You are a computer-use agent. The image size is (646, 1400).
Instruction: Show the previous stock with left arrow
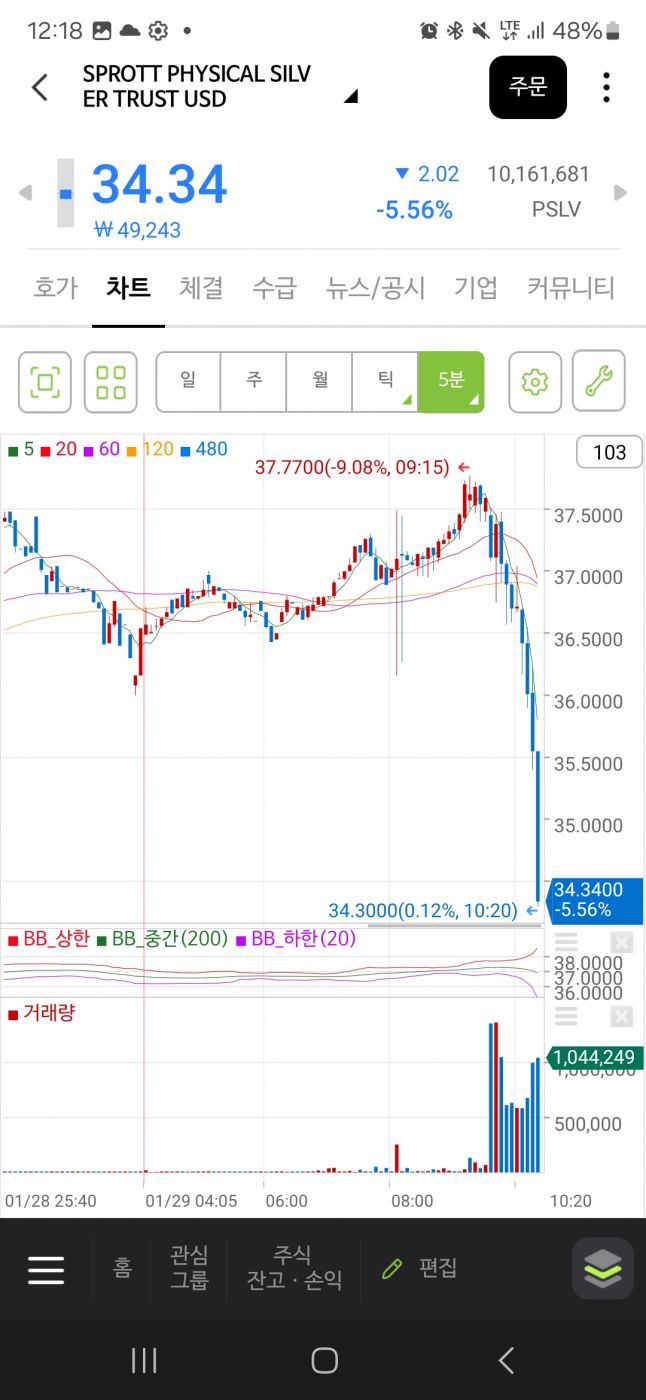pyautogui.click(x=26, y=193)
